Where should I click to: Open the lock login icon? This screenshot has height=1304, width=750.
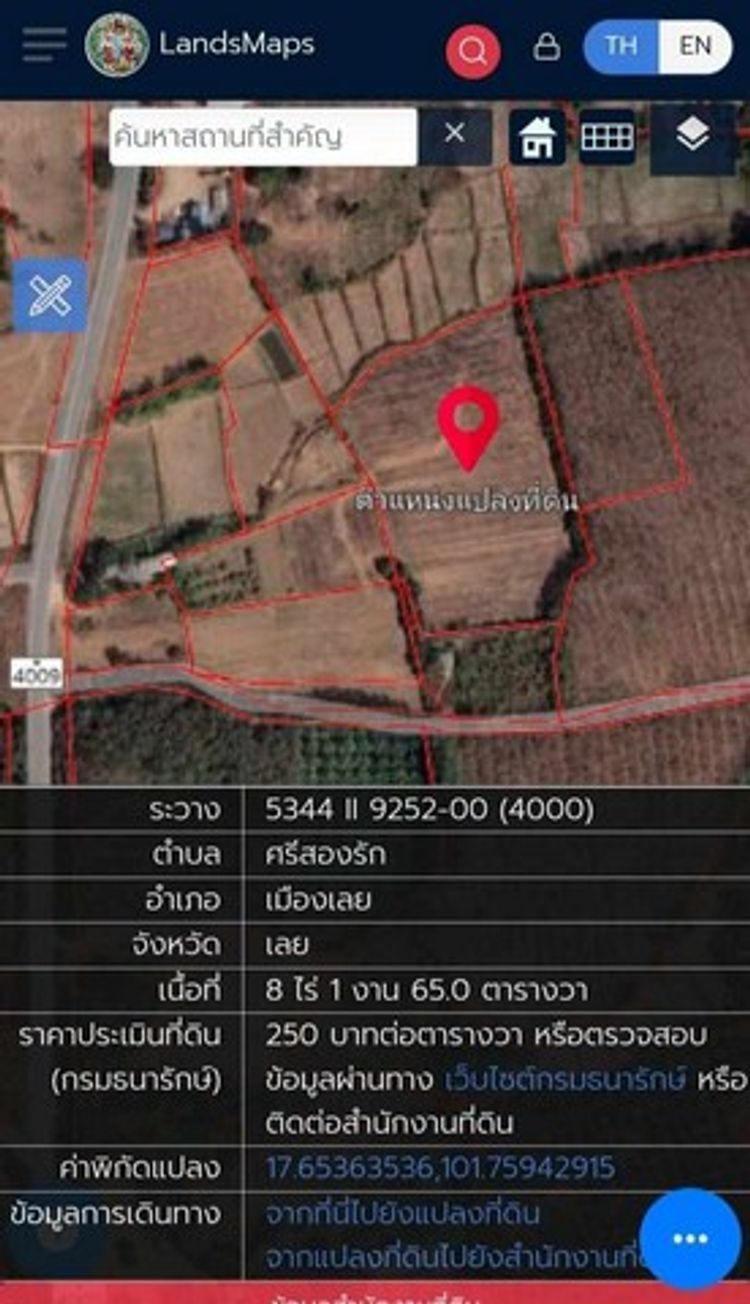click(x=546, y=47)
